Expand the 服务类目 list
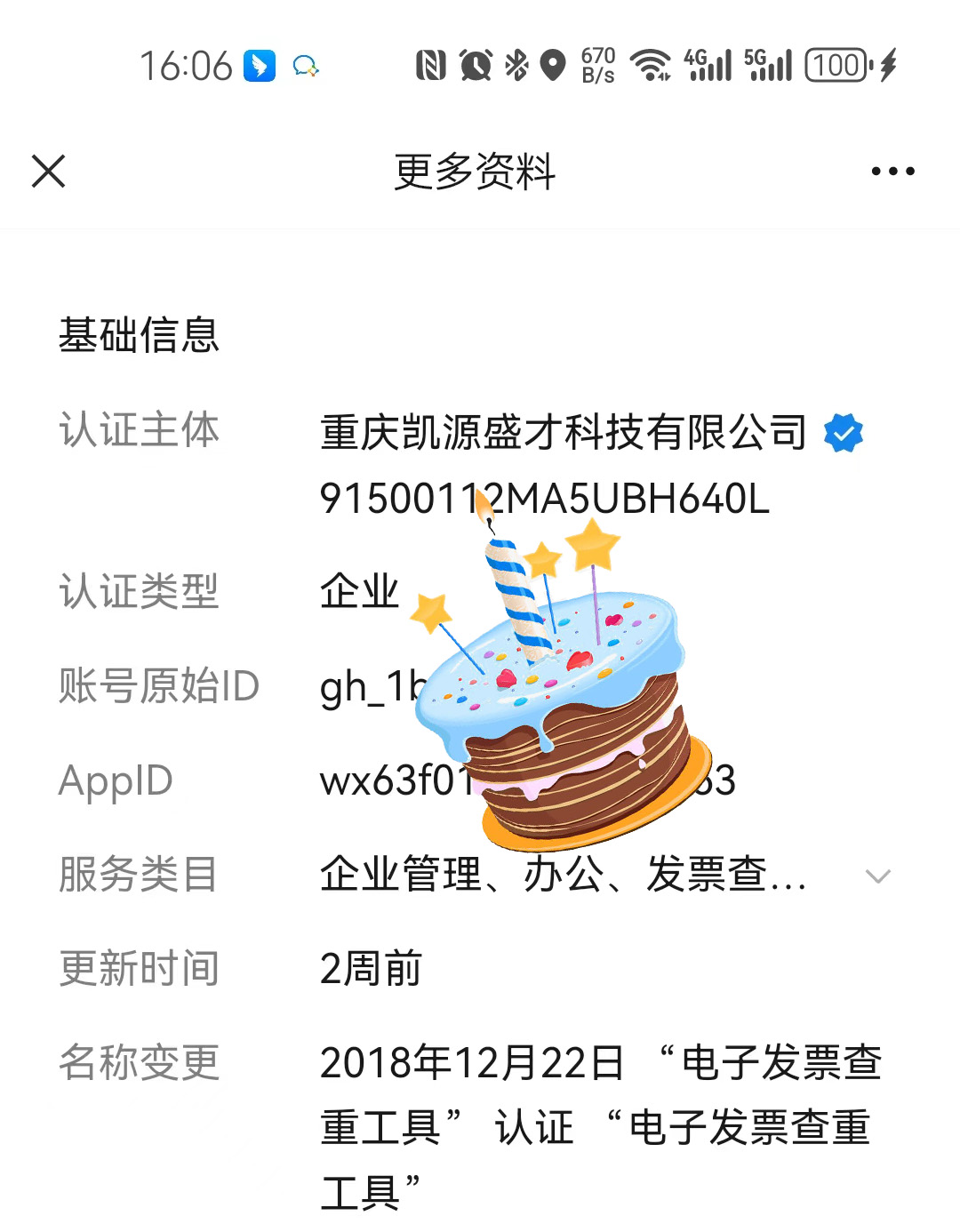The image size is (960, 1232). click(x=877, y=876)
